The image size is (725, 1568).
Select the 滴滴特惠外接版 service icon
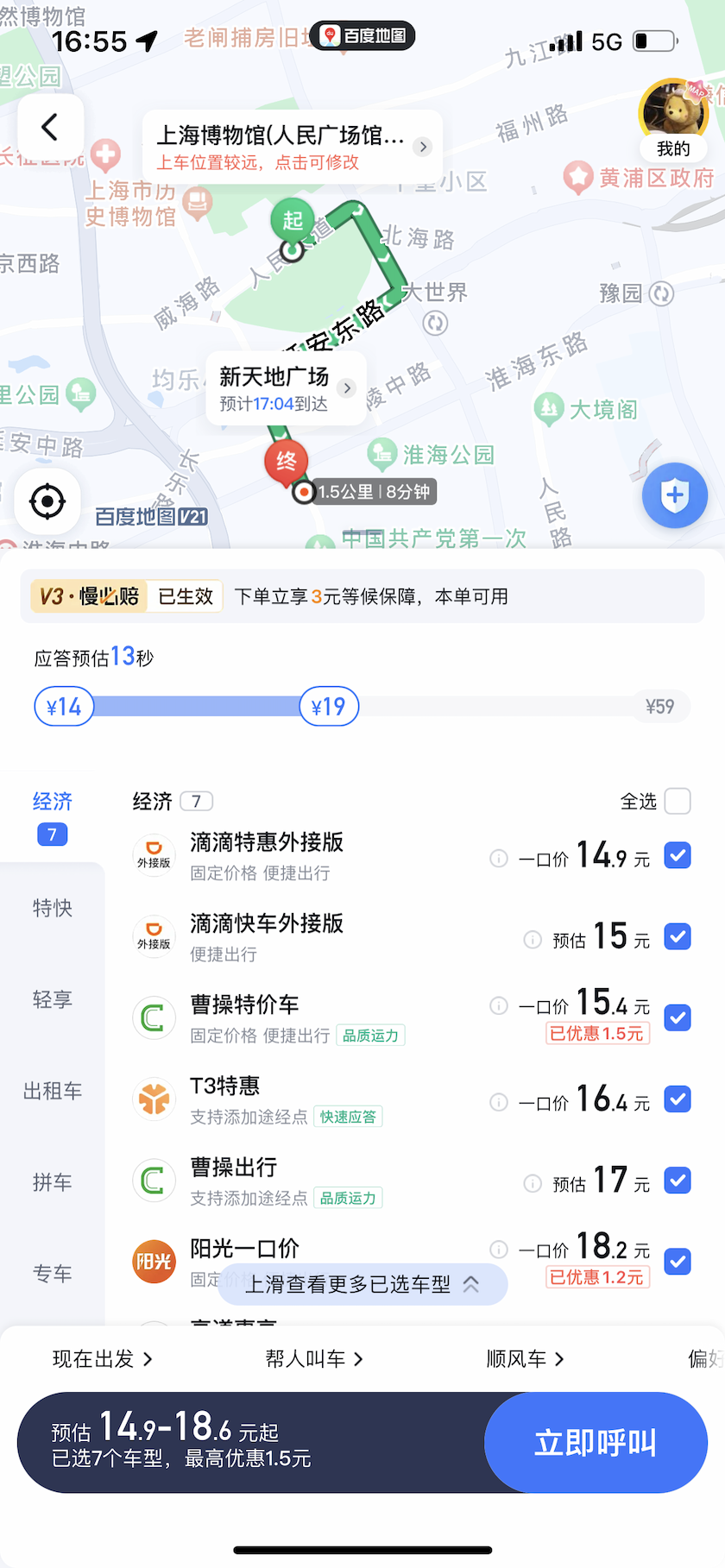pos(154,855)
